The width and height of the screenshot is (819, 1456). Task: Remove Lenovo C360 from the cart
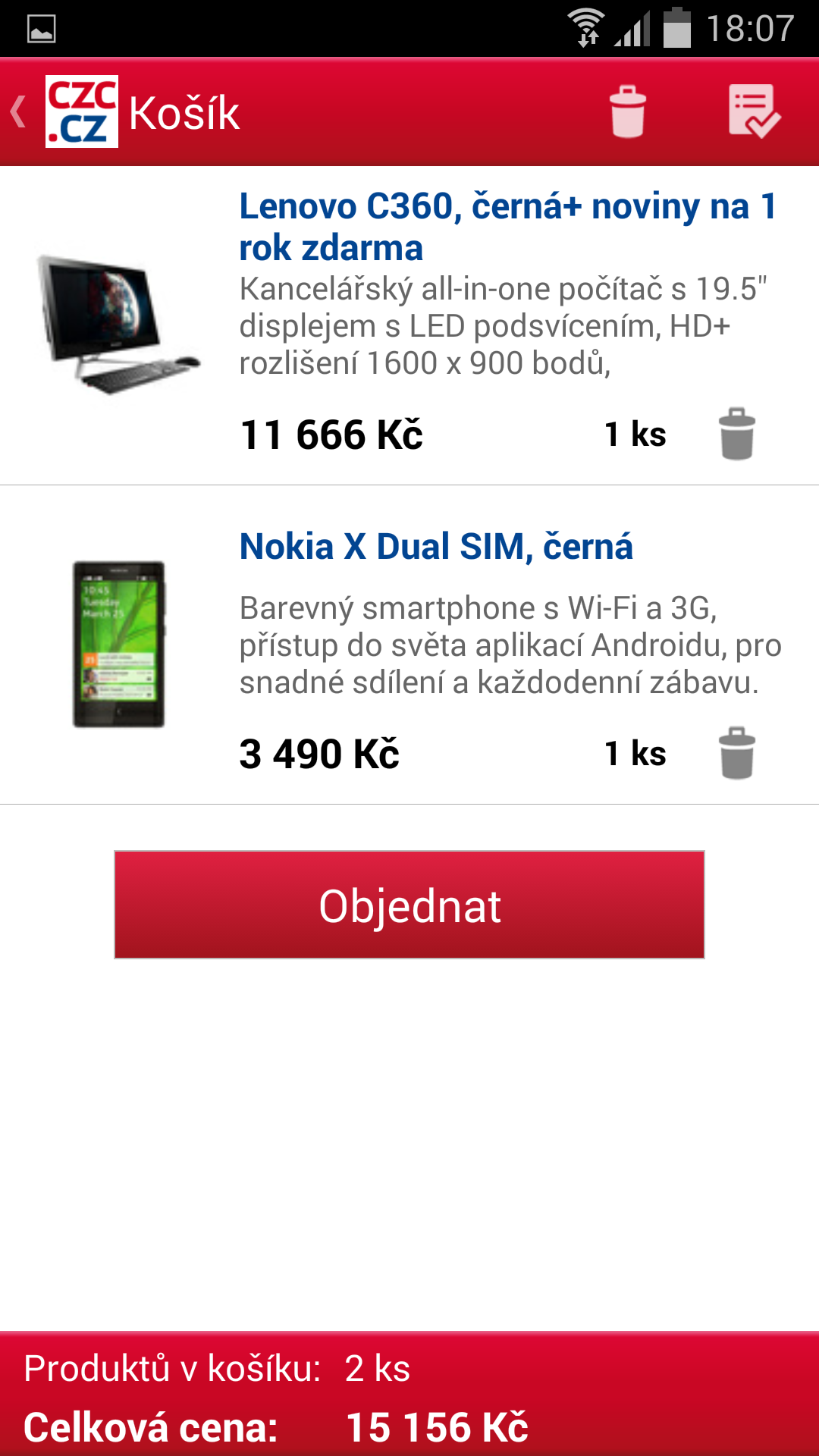coord(736,434)
